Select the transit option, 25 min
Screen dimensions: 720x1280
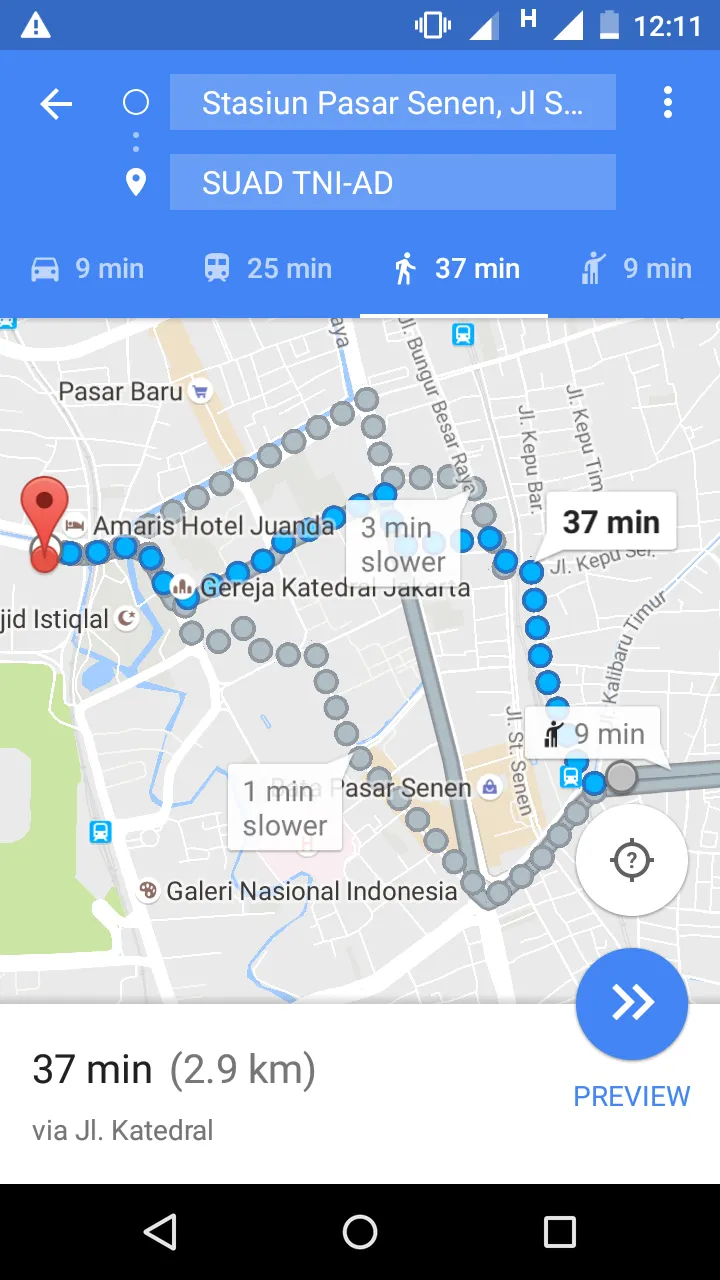pyautogui.click(x=268, y=268)
